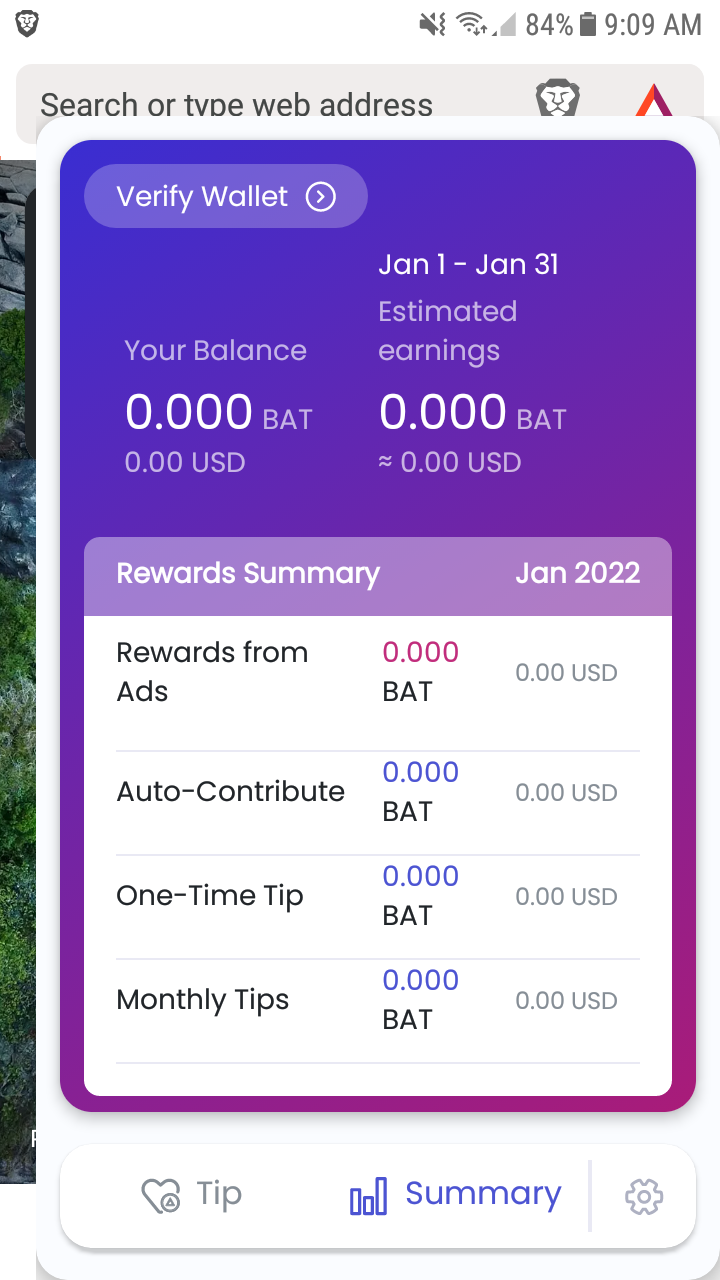The image size is (720, 1280).
Task: Open rewards settings gear icon
Action: [644, 1196]
